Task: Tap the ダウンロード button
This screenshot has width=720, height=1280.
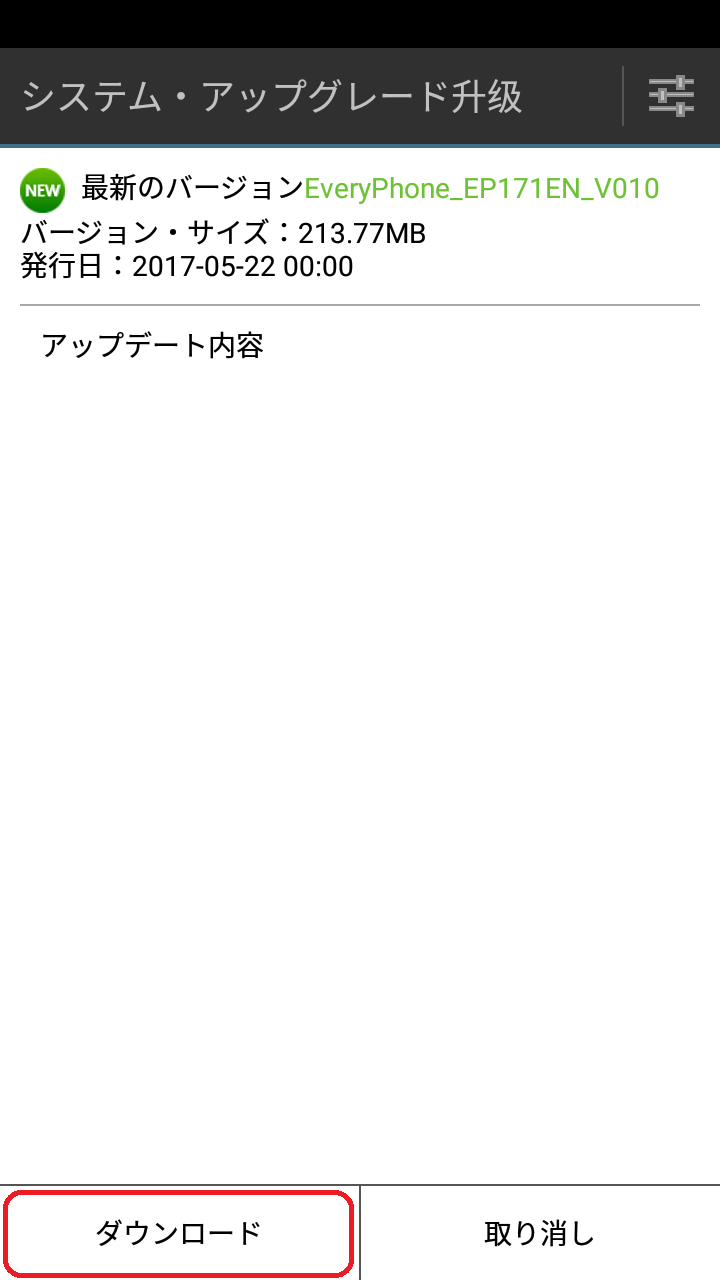Action: (179, 1233)
